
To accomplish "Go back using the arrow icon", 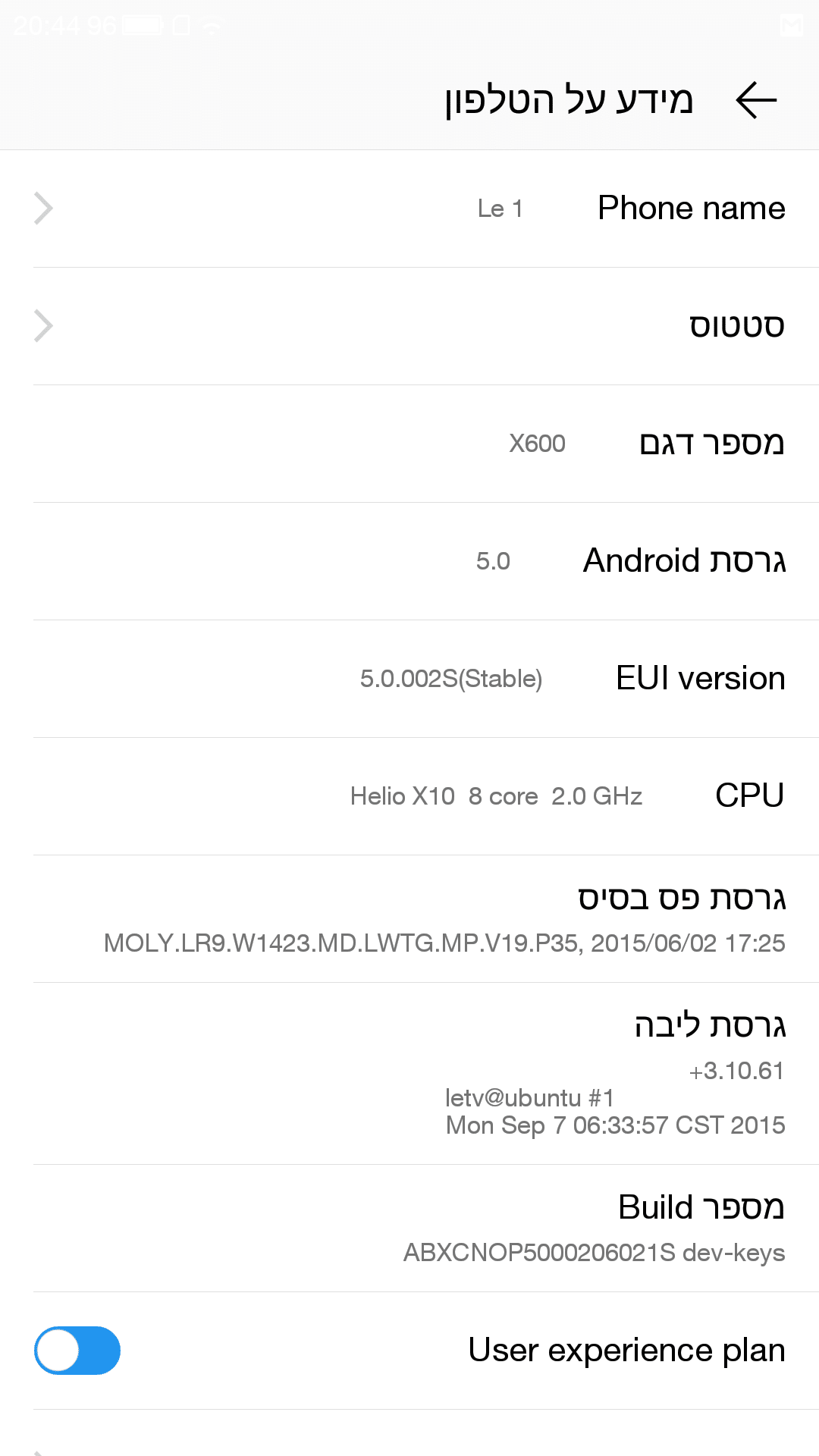I will [x=756, y=100].
